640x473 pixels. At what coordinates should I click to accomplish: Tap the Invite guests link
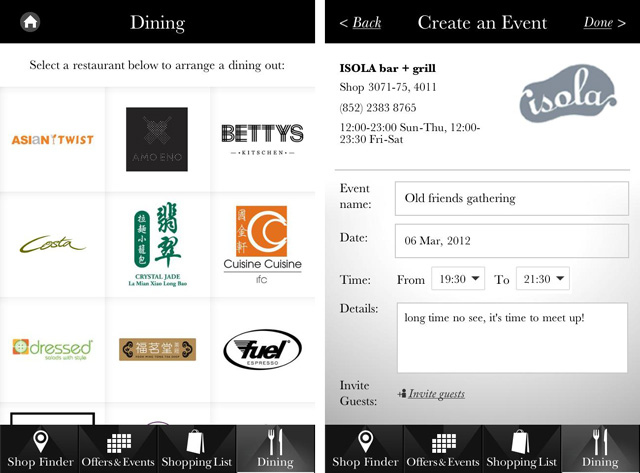(x=436, y=394)
